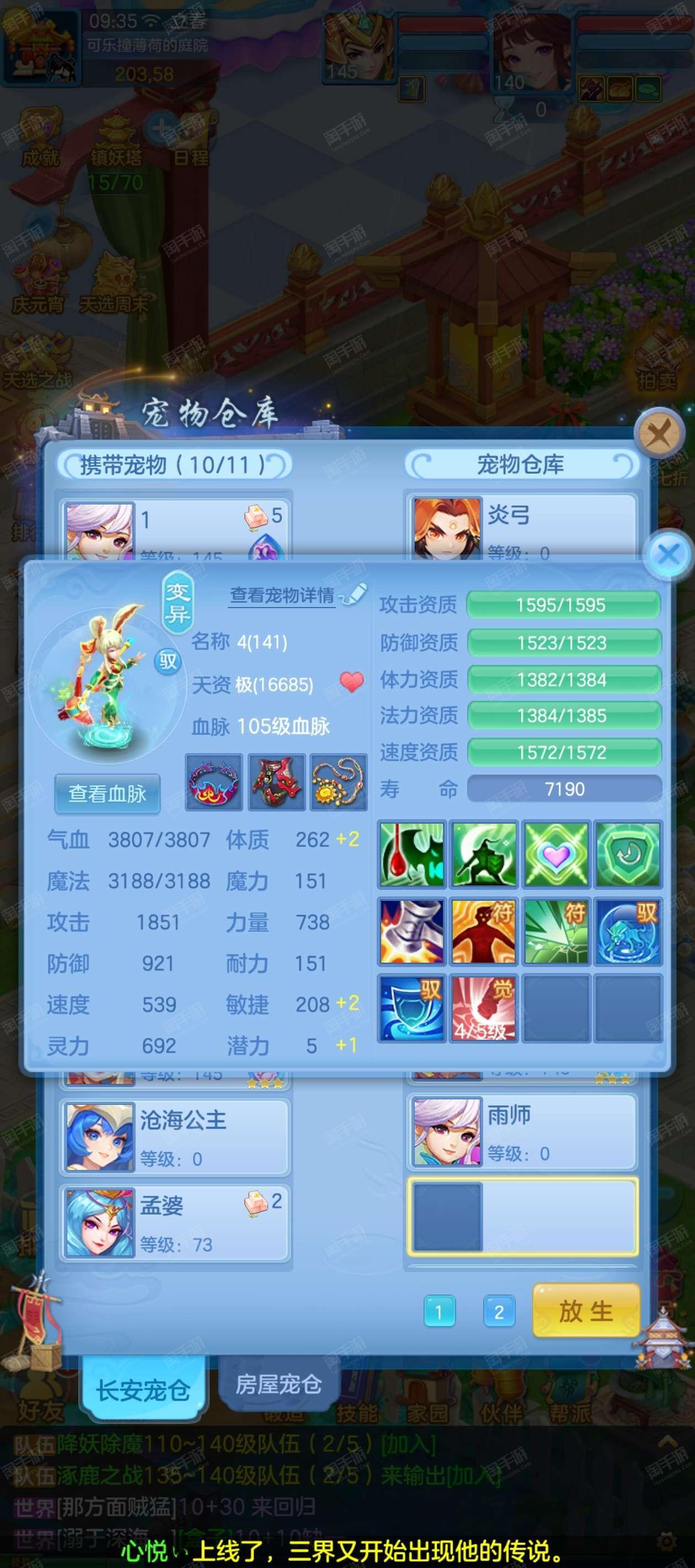Screen dimensions: 695x1568
Task: Tap the 放生 release button
Action: (x=585, y=1311)
